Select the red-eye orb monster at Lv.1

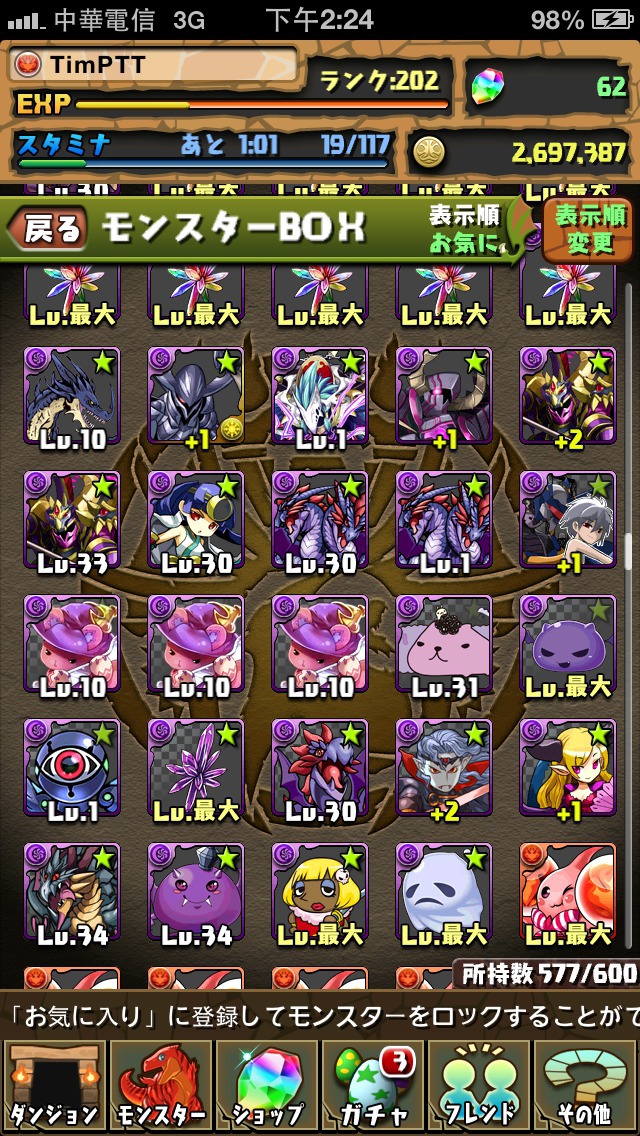(x=72, y=768)
